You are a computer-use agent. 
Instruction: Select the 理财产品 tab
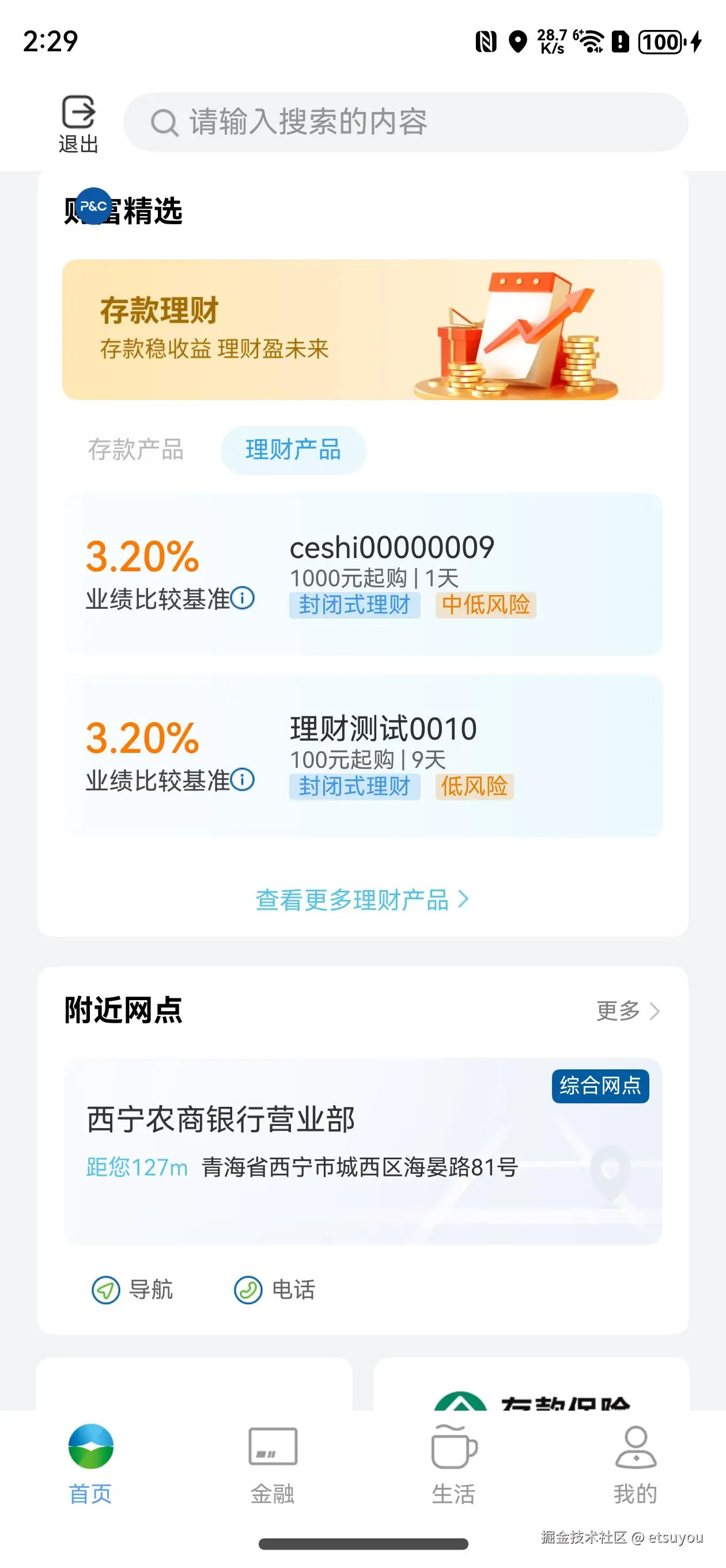(293, 450)
